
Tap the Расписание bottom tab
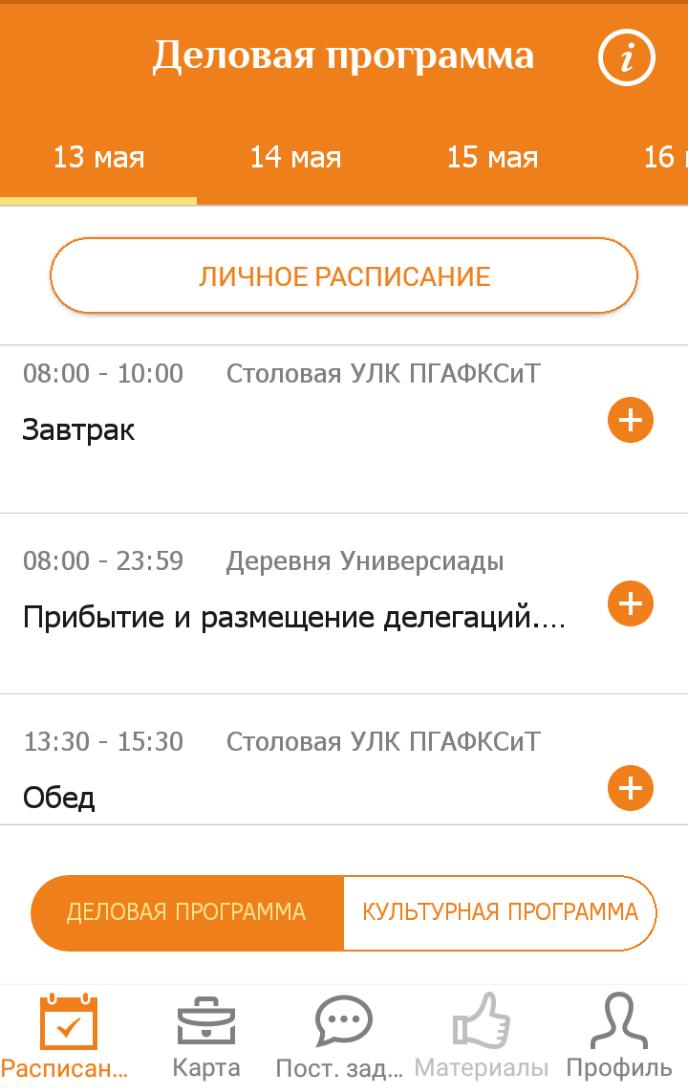tap(68, 1036)
